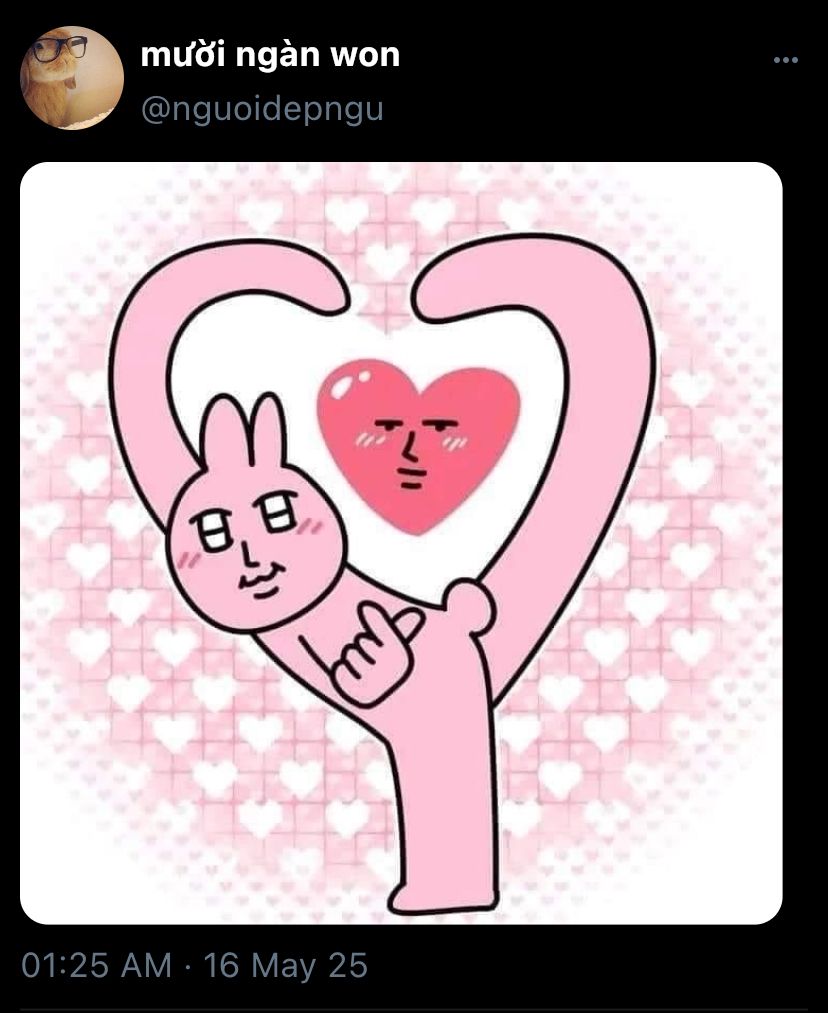View the @nguoidepngu profile handle

tap(262, 108)
